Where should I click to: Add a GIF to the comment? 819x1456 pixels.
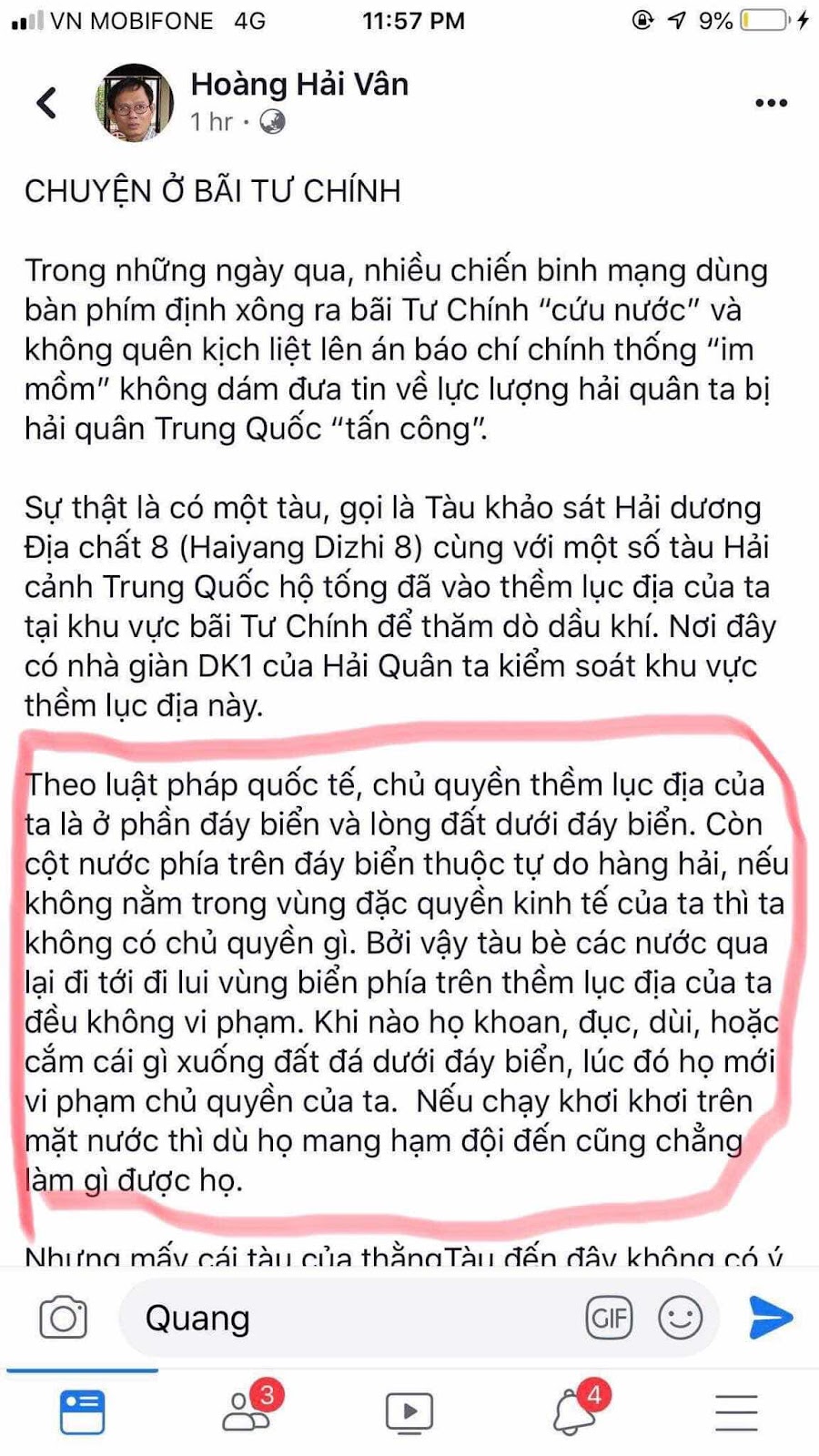609,1318
